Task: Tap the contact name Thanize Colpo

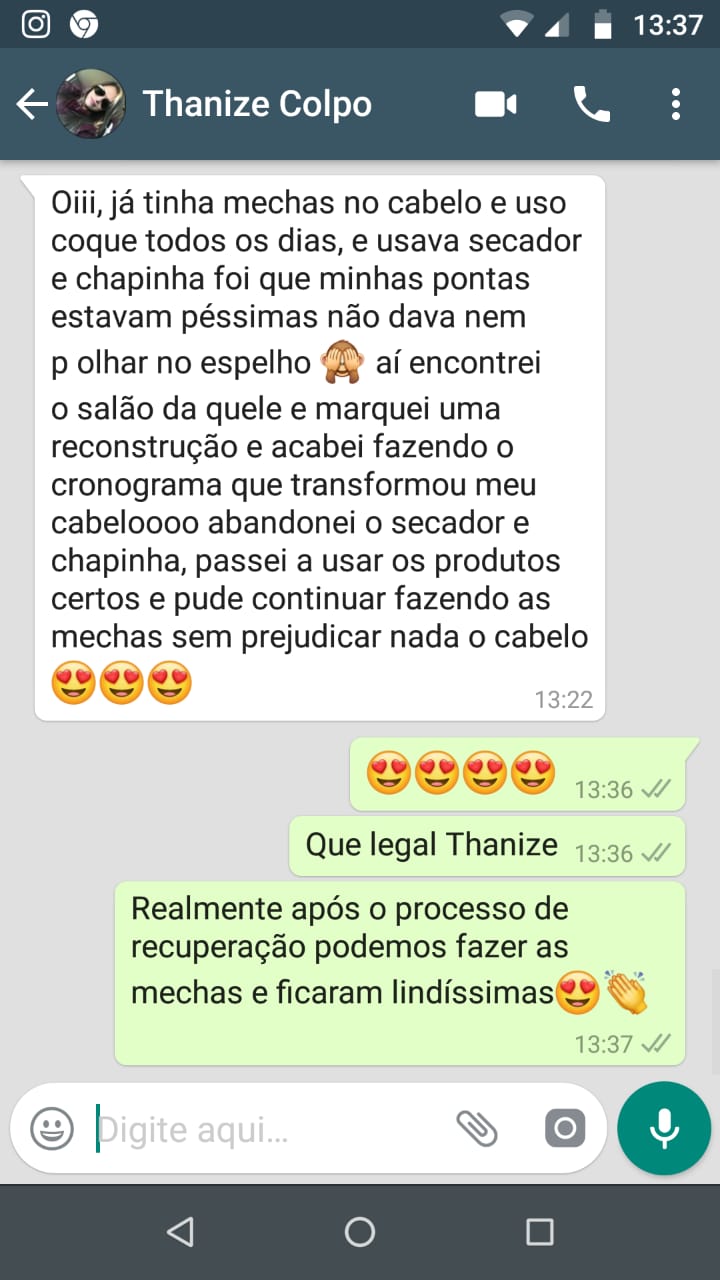Action: (x=257, y=104)
